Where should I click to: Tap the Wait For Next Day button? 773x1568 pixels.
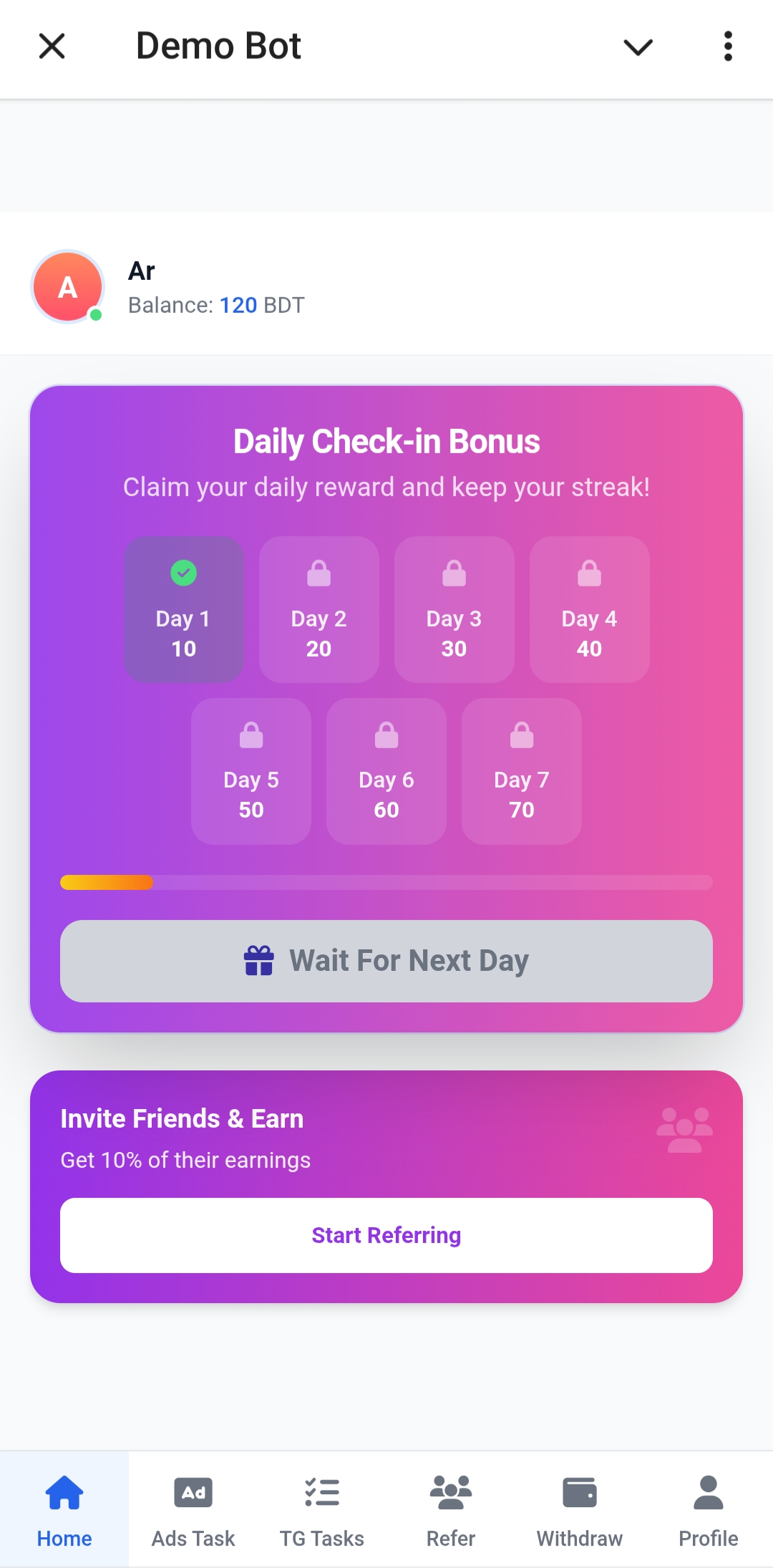(x=386, y=961)
